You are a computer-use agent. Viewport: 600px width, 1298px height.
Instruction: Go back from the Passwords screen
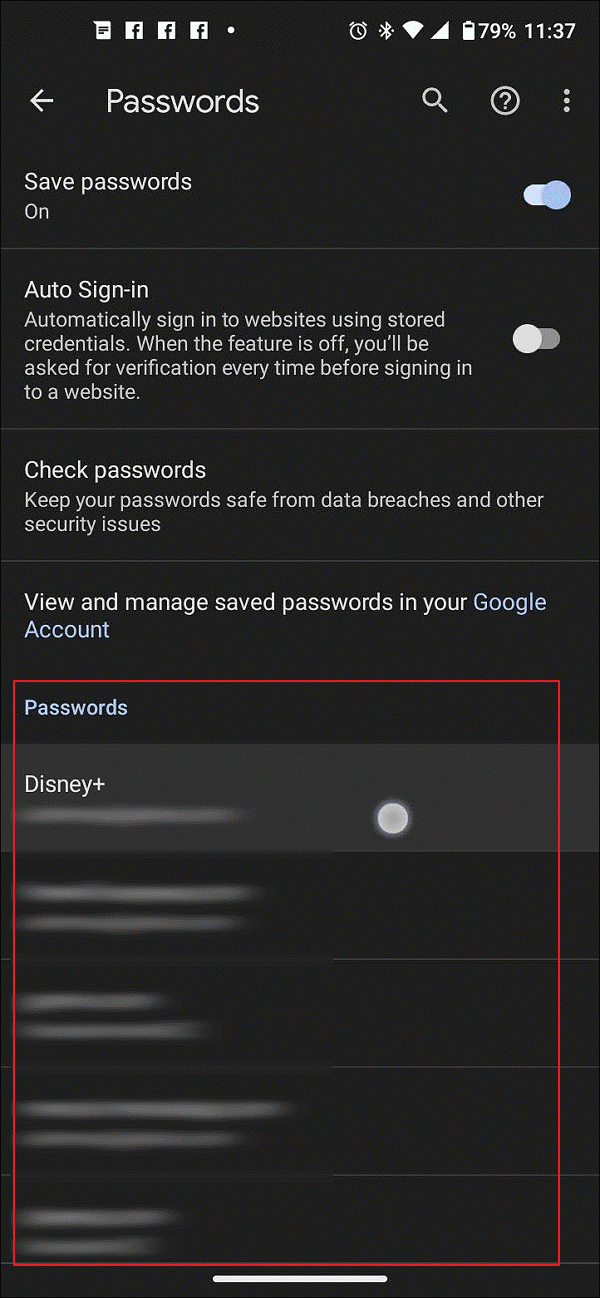pyautogui.click(x=41, y=100)
